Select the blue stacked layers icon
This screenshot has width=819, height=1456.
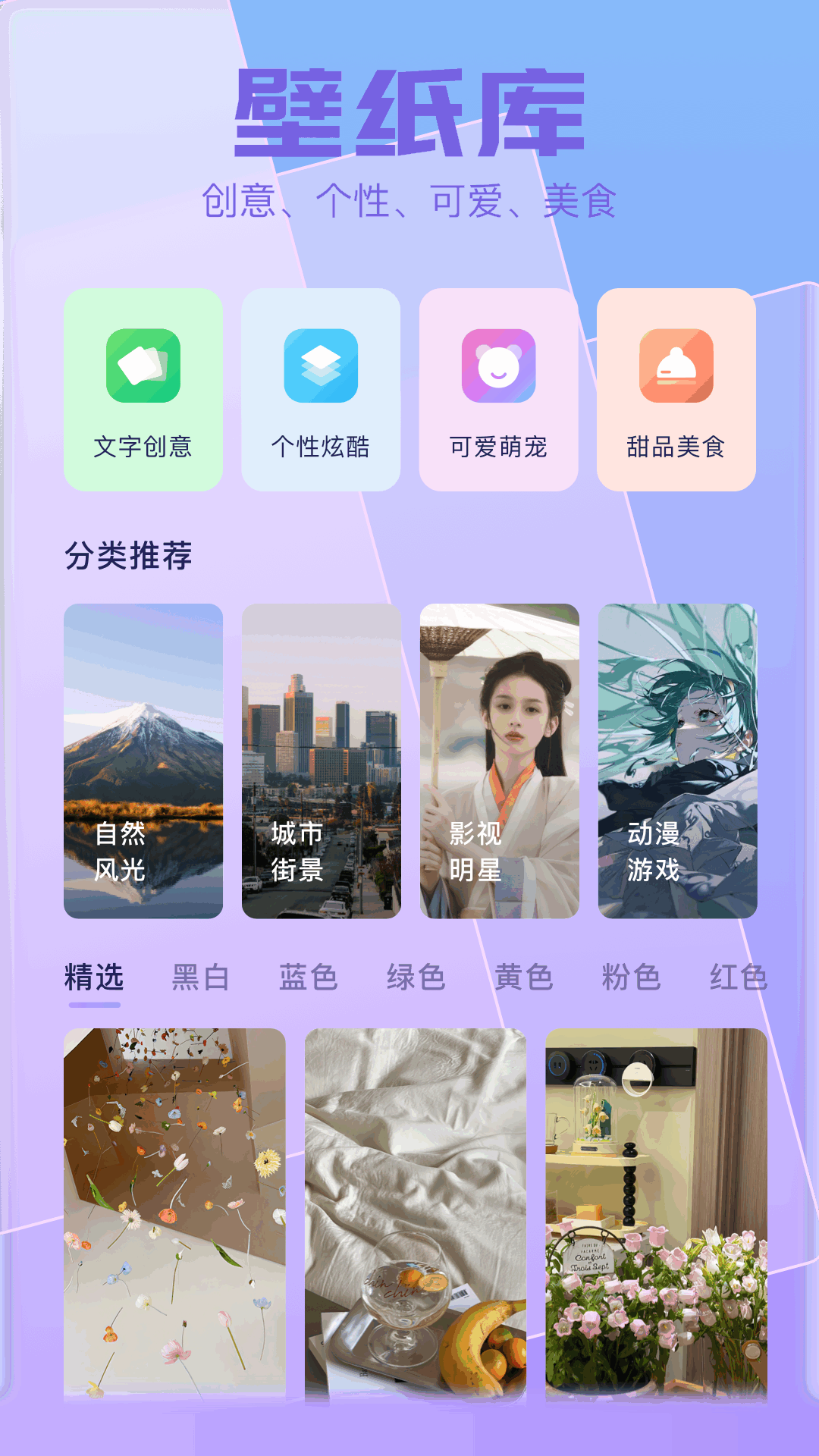click(x=320, y=368)
